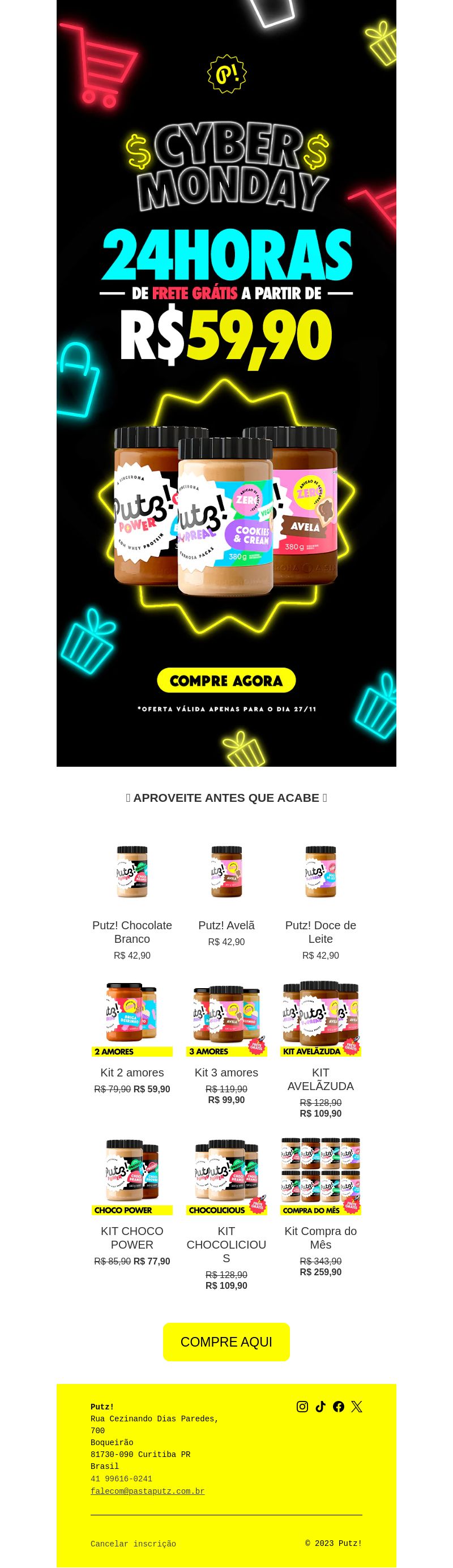Viewport: 453px width, 1568px height.
Task: Open the Kit Compra do Mês offer
Action: click(320, 1176)
